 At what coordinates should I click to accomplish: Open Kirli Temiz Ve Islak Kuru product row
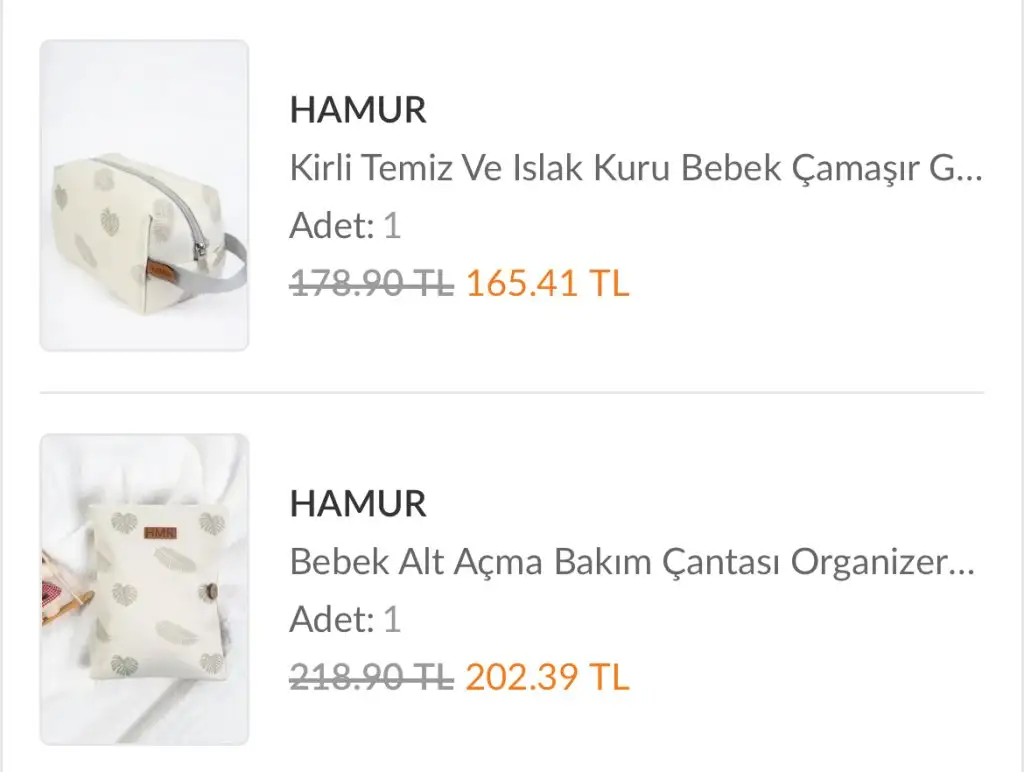click(x=635, y=169)
